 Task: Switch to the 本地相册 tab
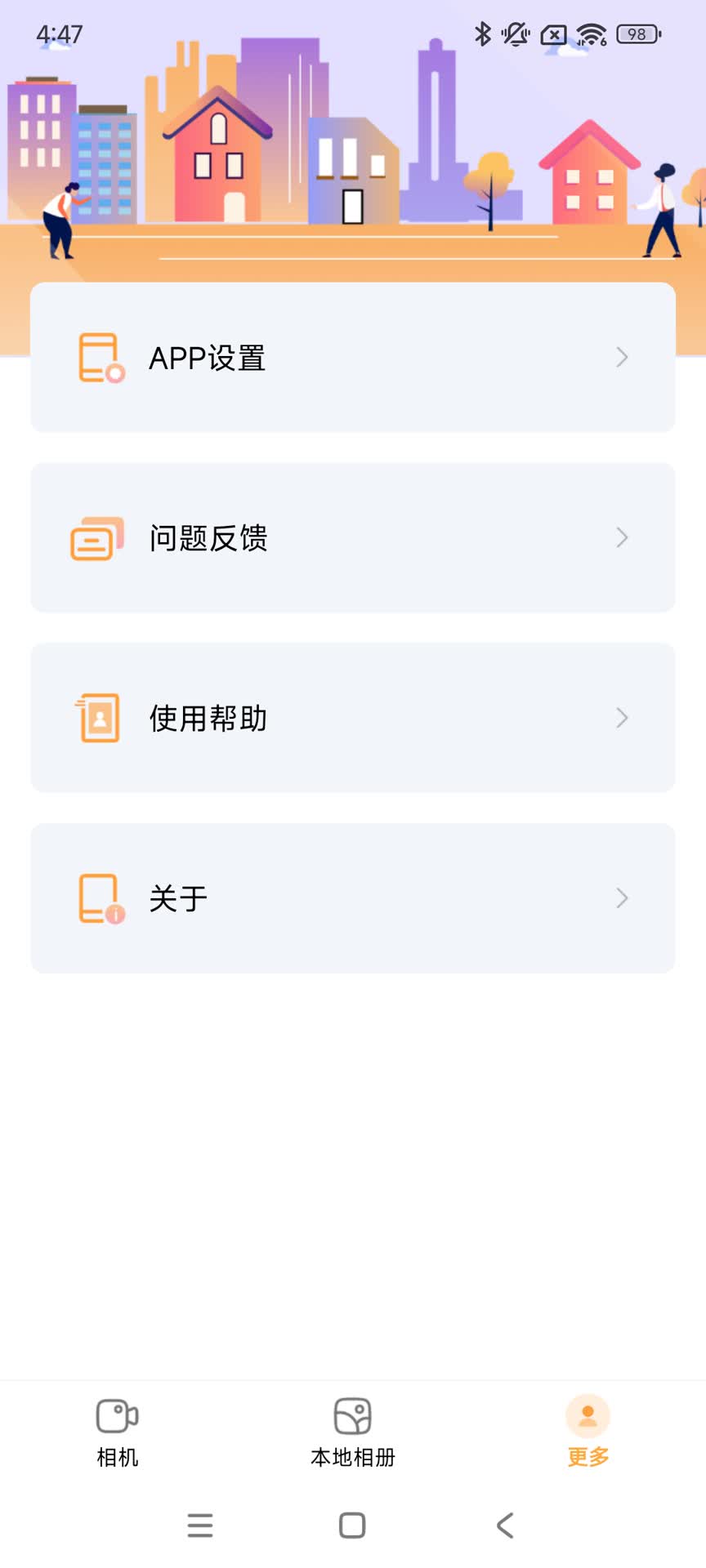(x=351, y=1429)
